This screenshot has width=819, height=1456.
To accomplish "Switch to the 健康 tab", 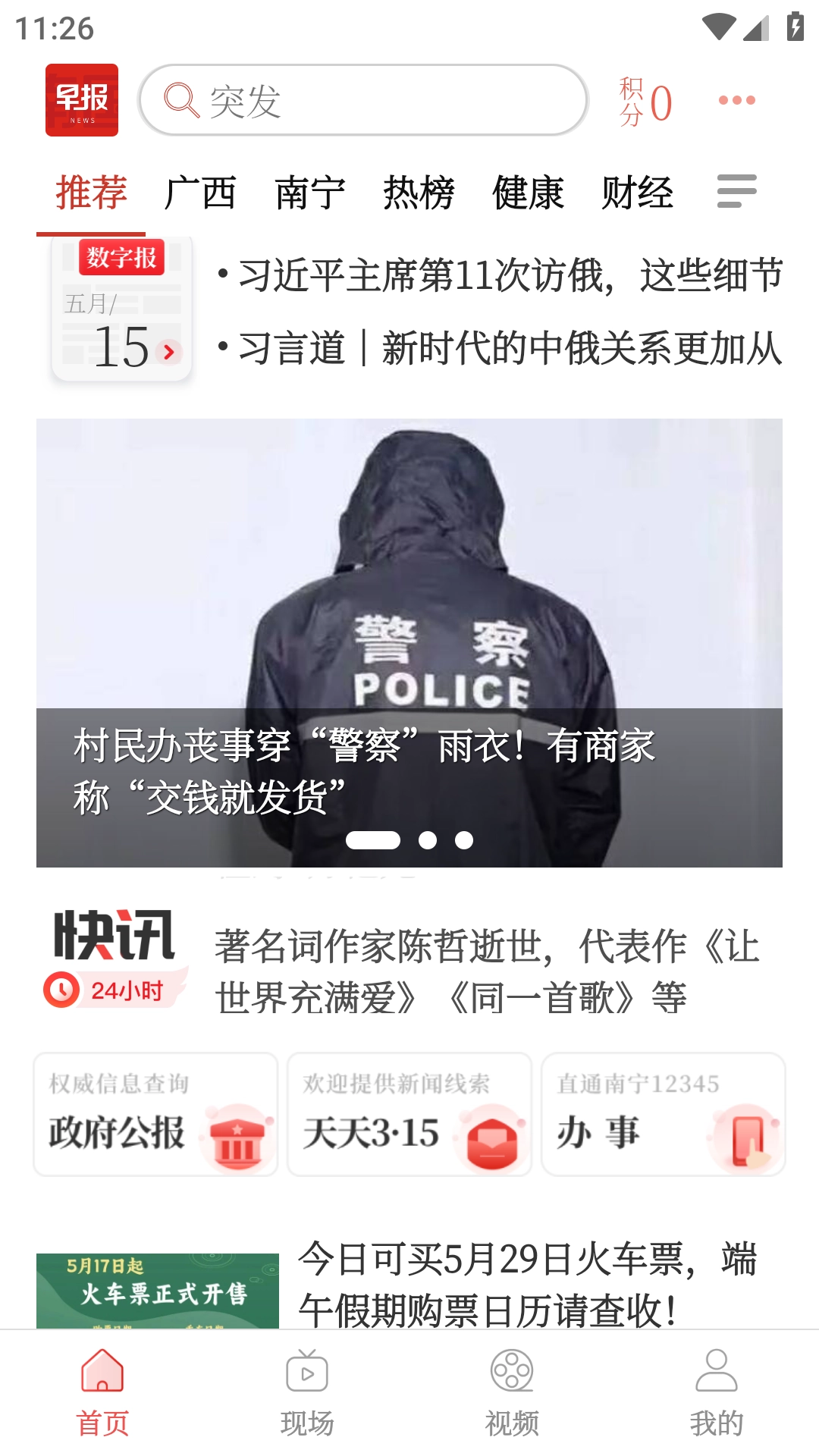I will (x=528, y=193).
